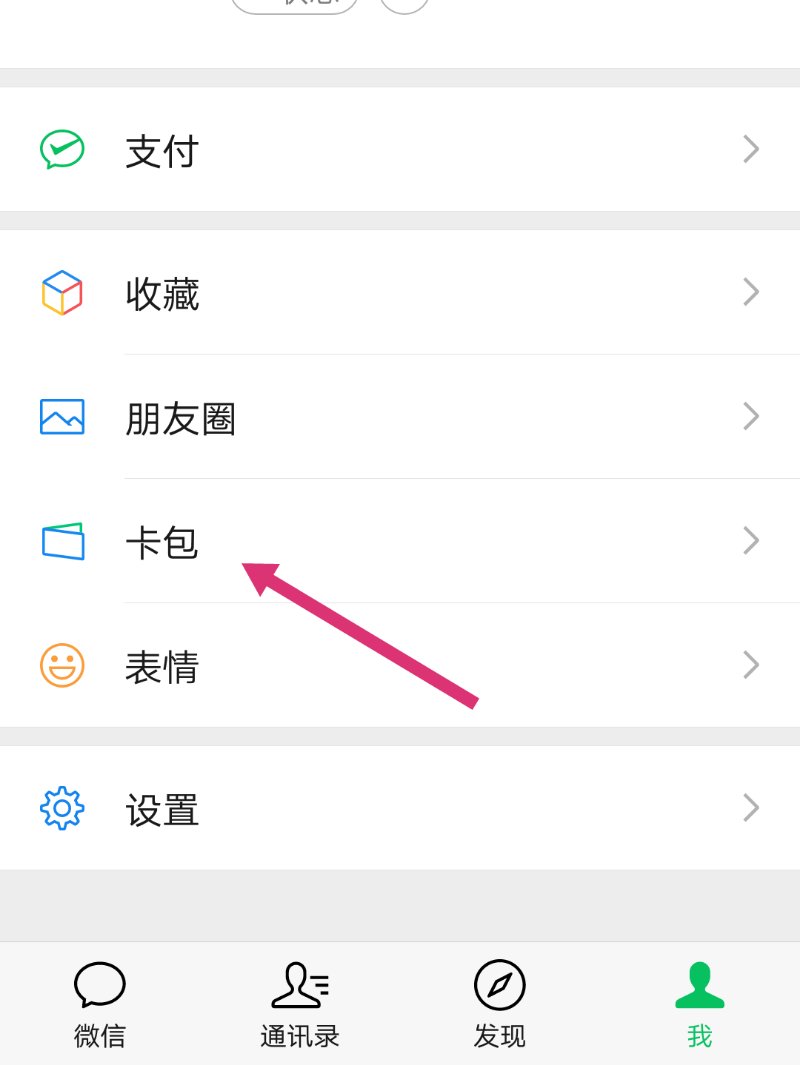Expand the 支付 row chevron

pos(751,149)
